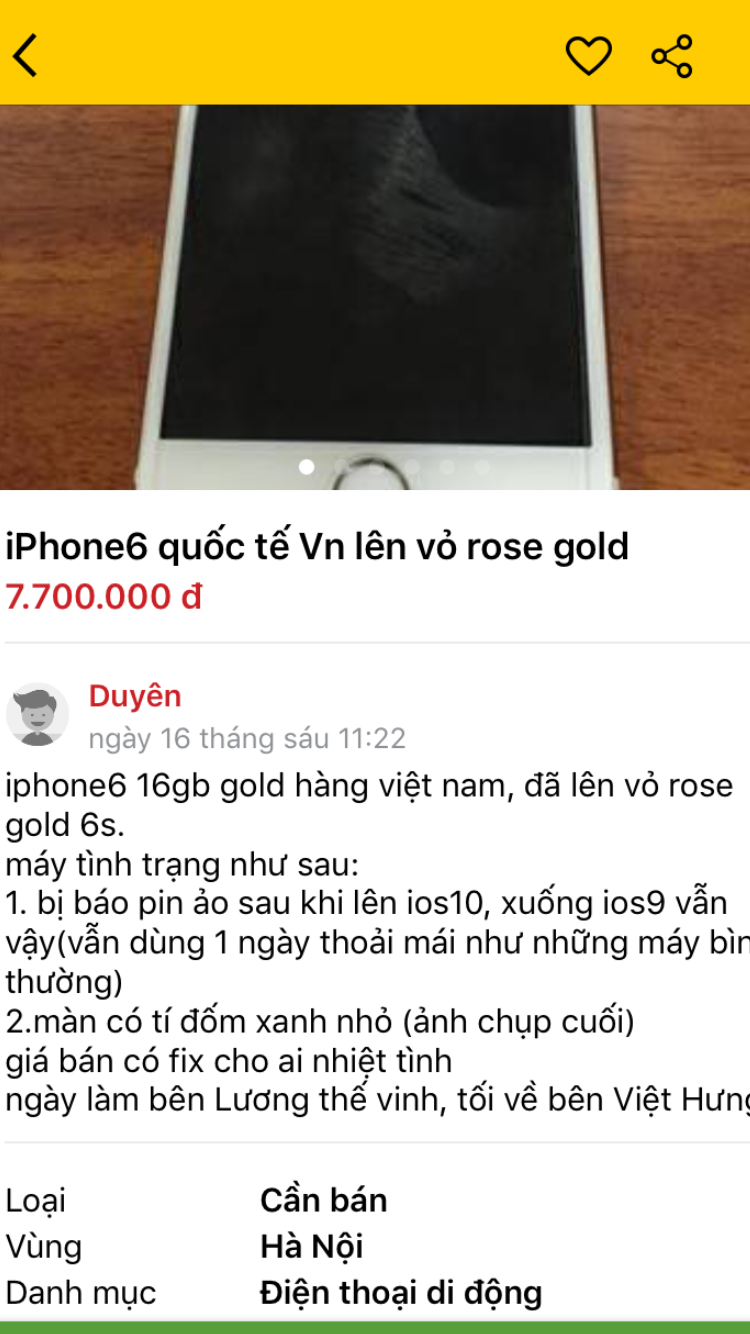Viewport: 750px width, 1334px height.
Task: Save this listing with the heart icon
Action: pyautogui.click(x=588, y=55)
